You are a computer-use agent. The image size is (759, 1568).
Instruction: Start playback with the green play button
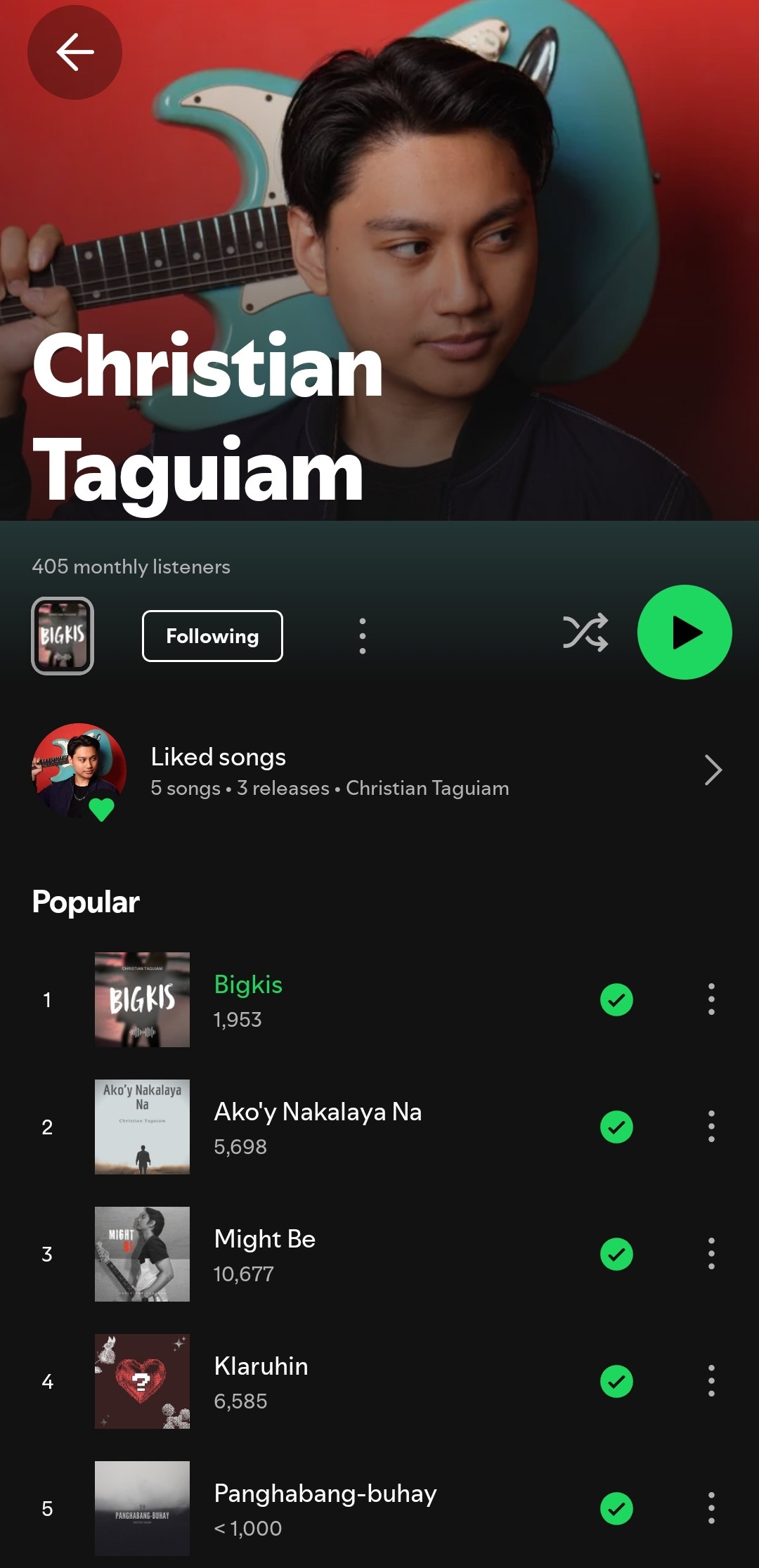(684, 633)
